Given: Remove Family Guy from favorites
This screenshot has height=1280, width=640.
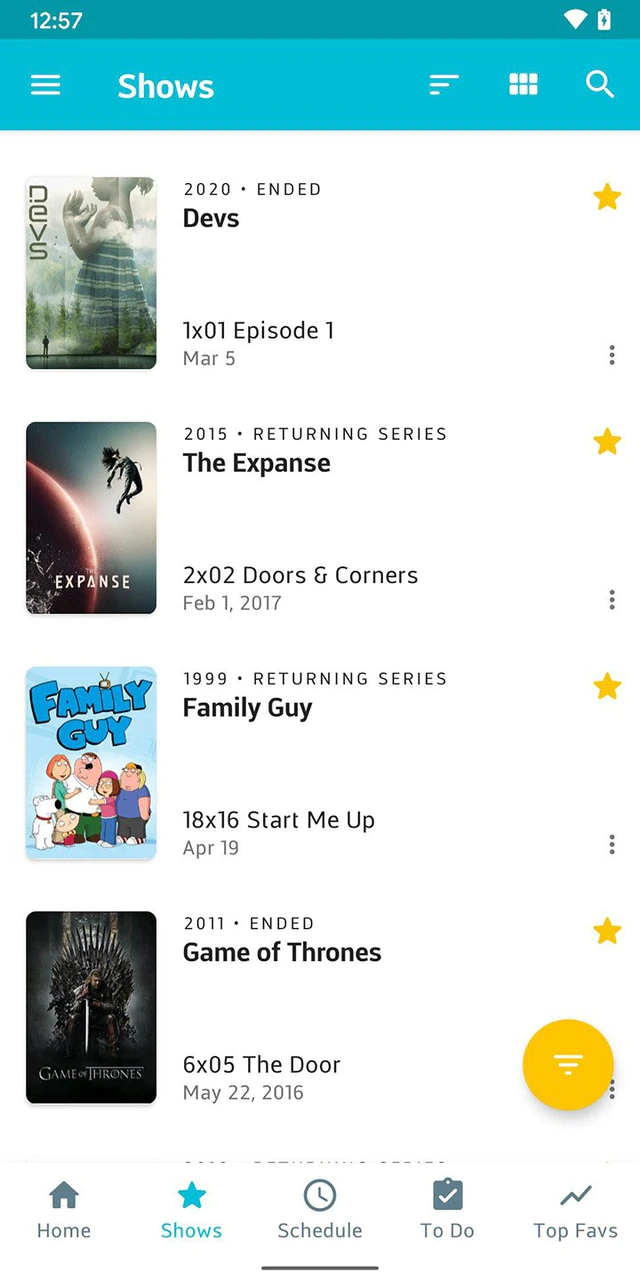Looking at the screenshot, I should (607, 687).
